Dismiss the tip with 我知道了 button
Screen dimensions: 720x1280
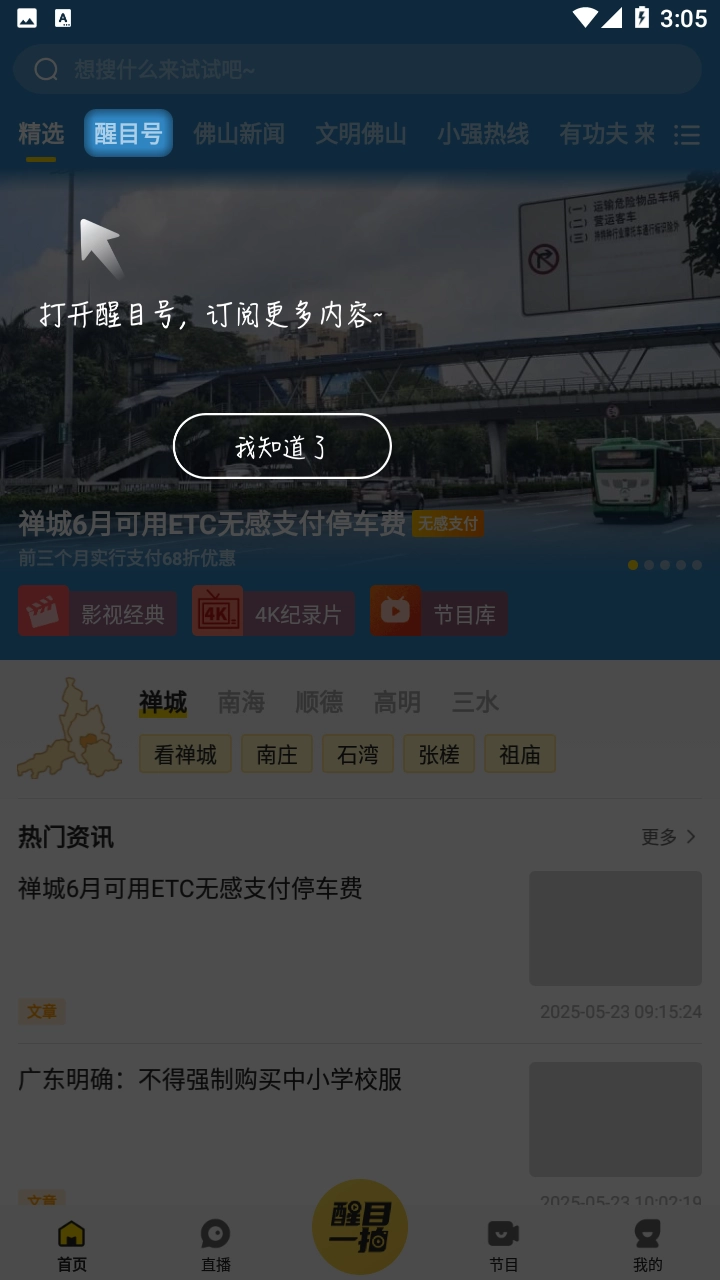[x=281, y=446]
